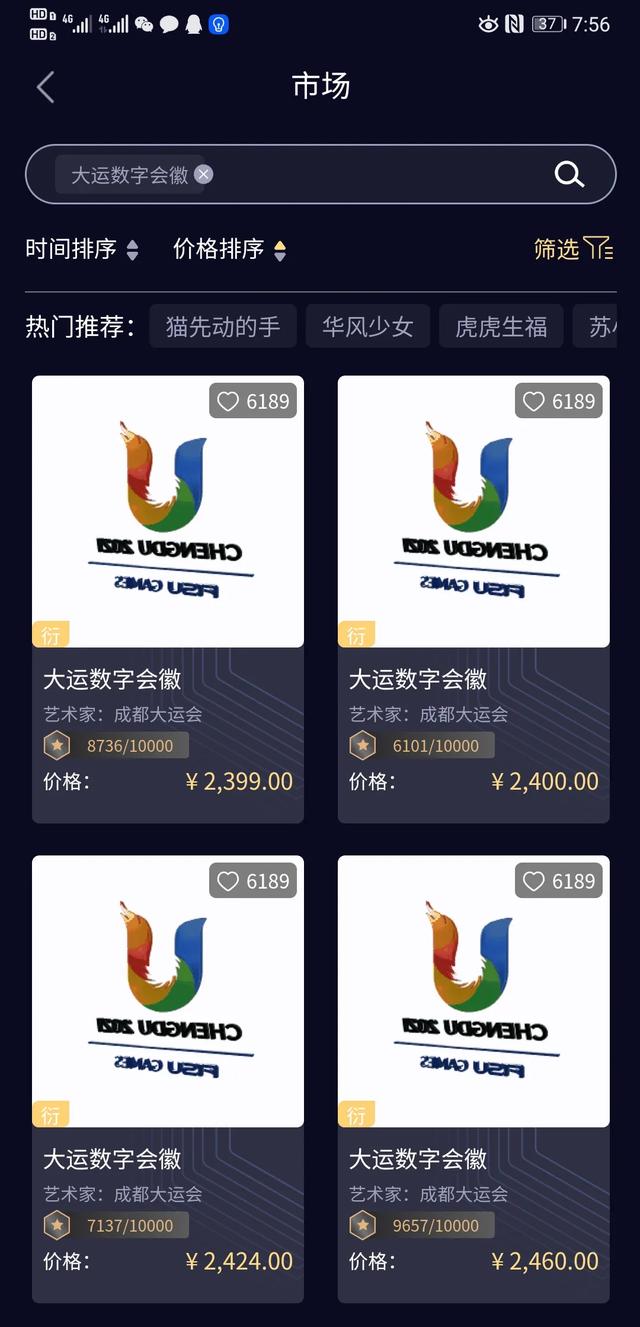Sort listings by 价格排序
The height and width of the screenshot is (1327, 640).
pyautogui.click(x=230, y=249)
